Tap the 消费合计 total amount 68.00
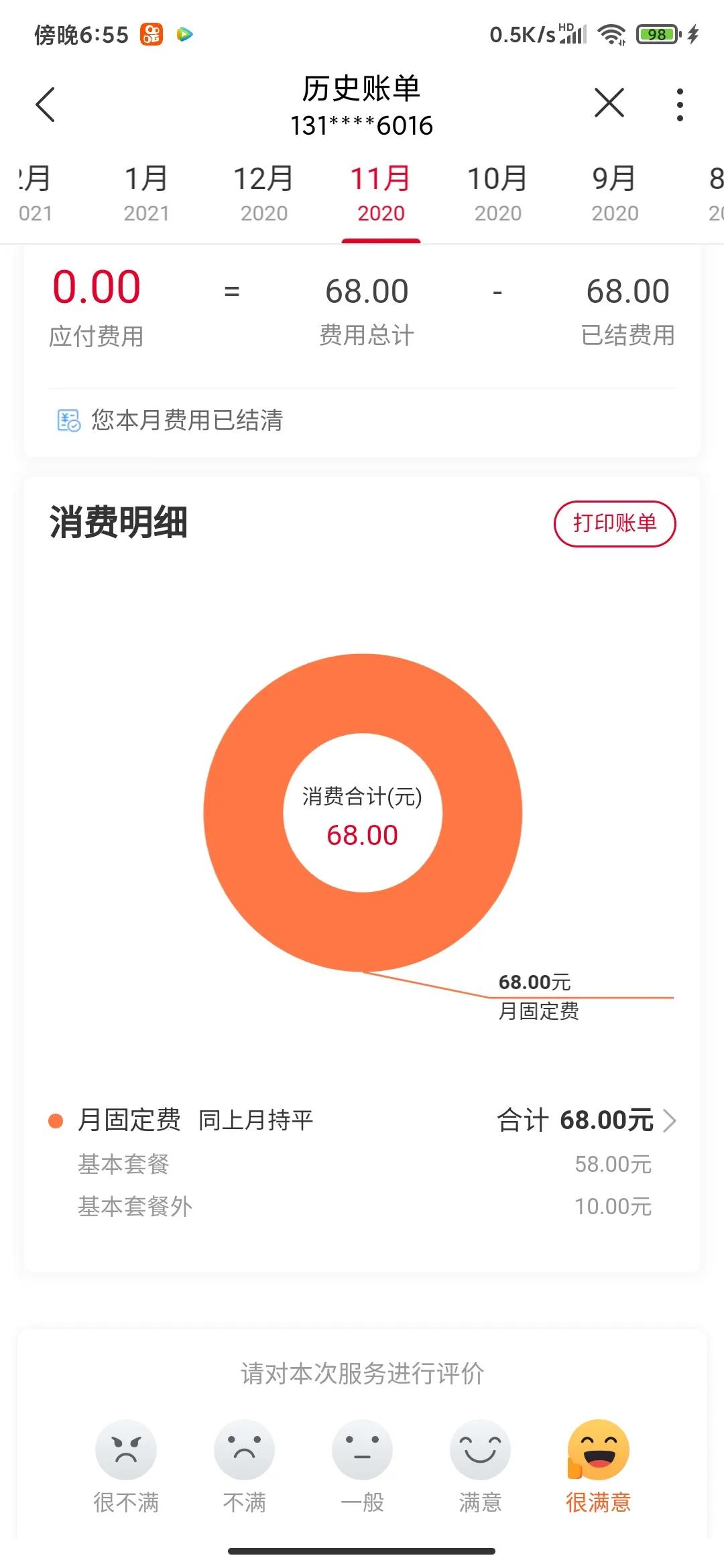724x1568 pixels. point(362,834)
